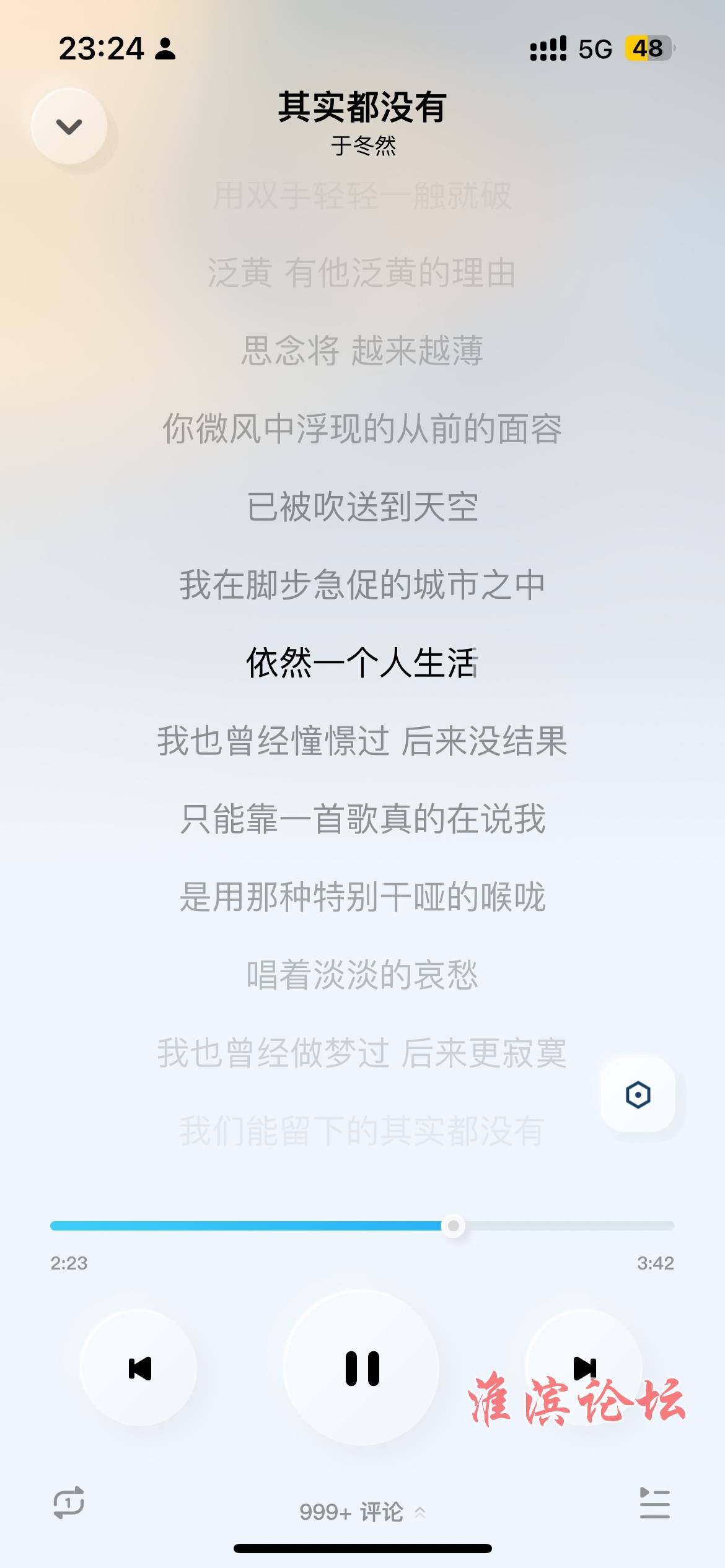The image size is (725, 1568).
Task: Skip to the previous track
Action: pyautogui.click(x=139, y=1368)
